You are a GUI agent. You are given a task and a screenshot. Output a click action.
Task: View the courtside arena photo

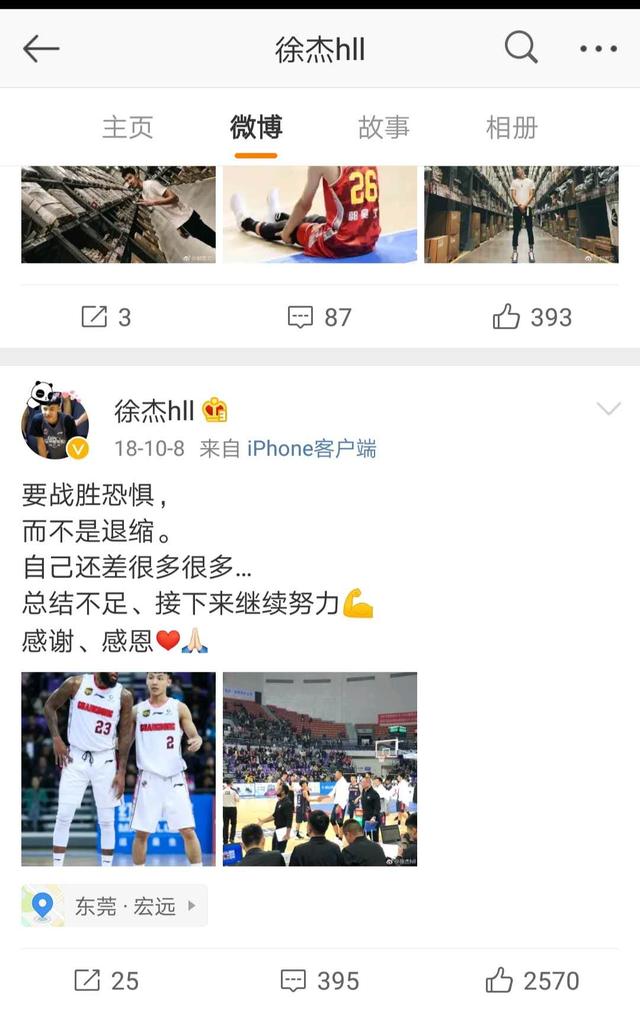click(x=319, y=768)
